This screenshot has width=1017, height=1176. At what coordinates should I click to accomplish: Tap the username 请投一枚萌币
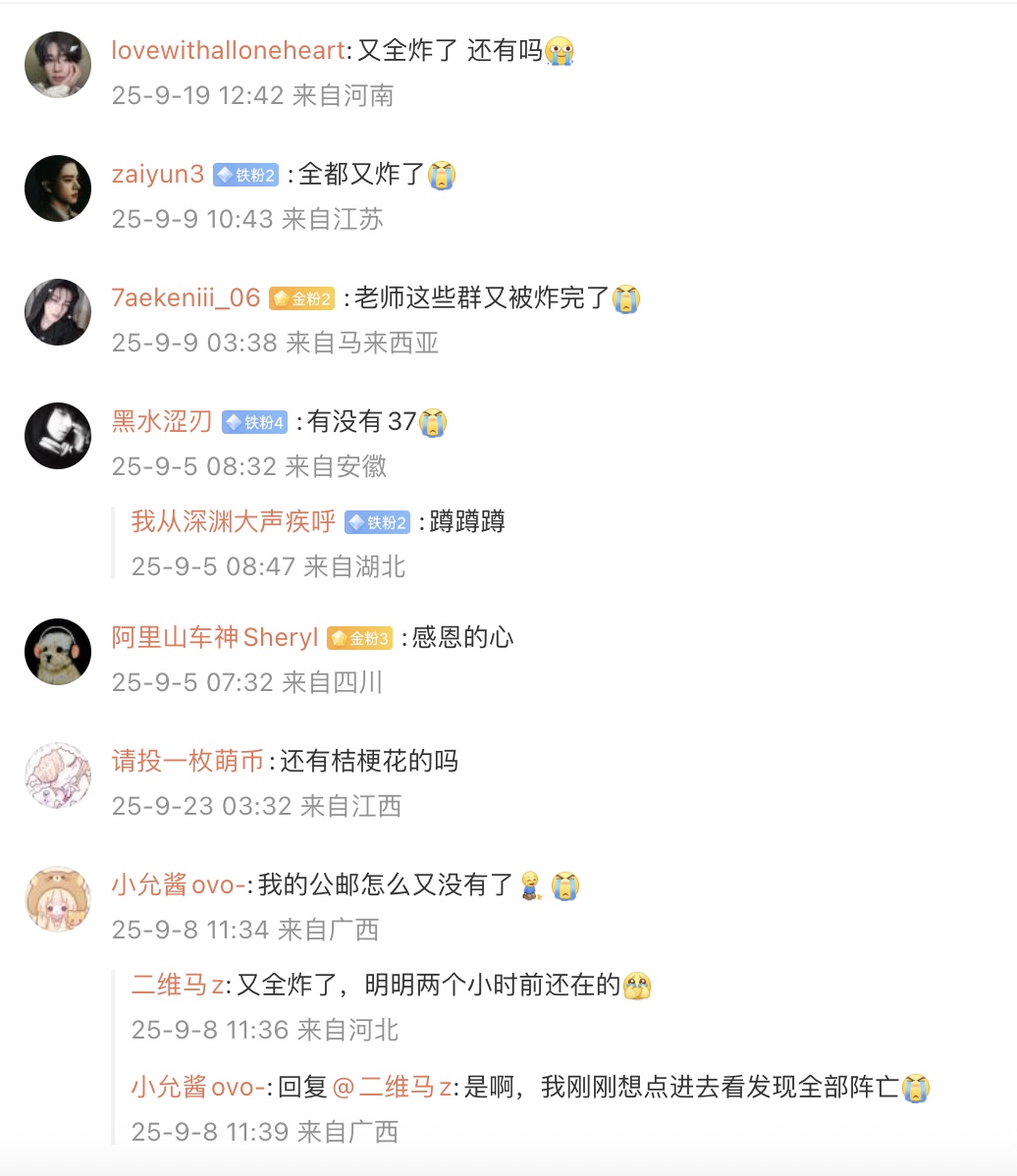187,761
